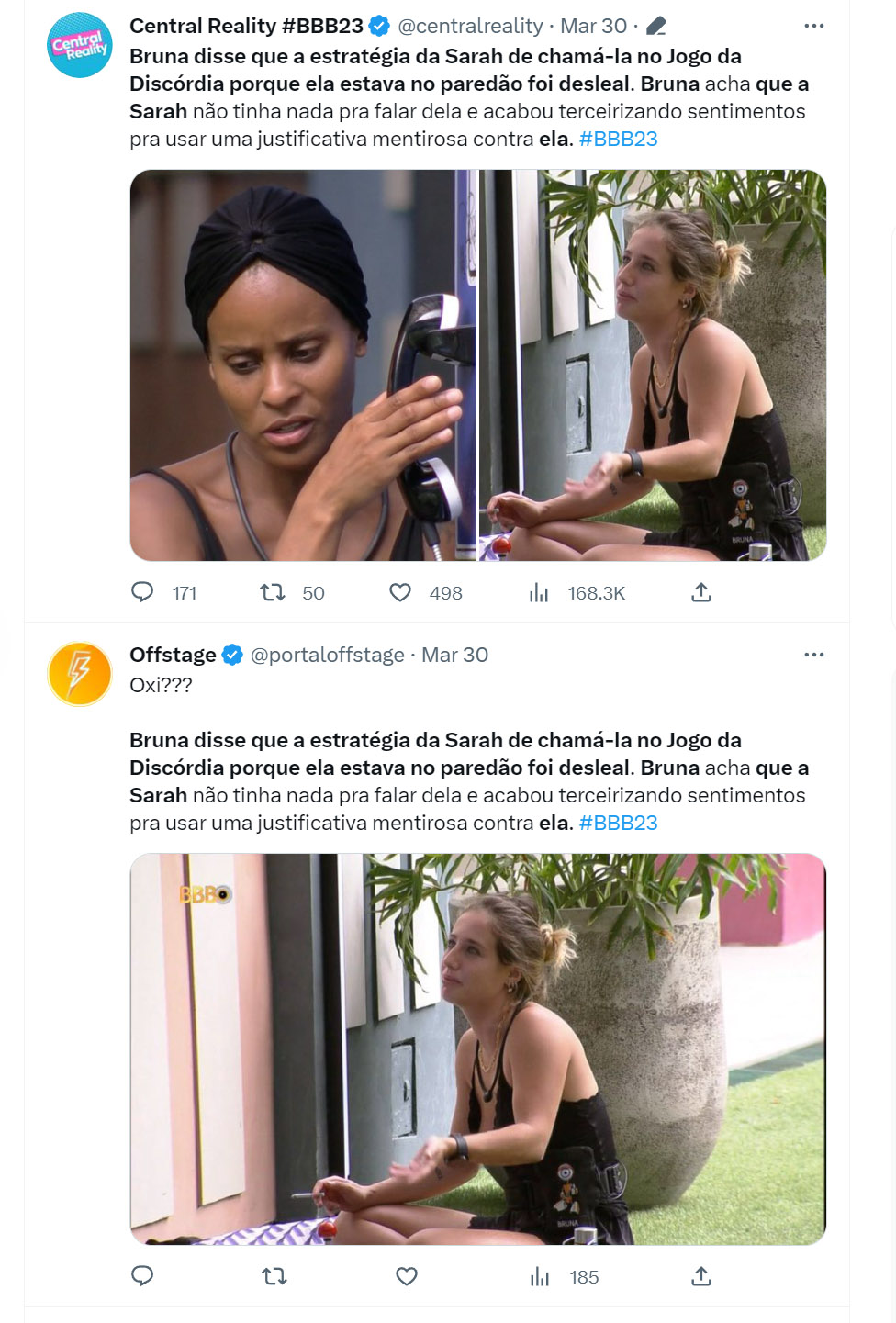Share Offstage's tweet
This screenshot has height=1323, width=896.
click(701, 1275)
